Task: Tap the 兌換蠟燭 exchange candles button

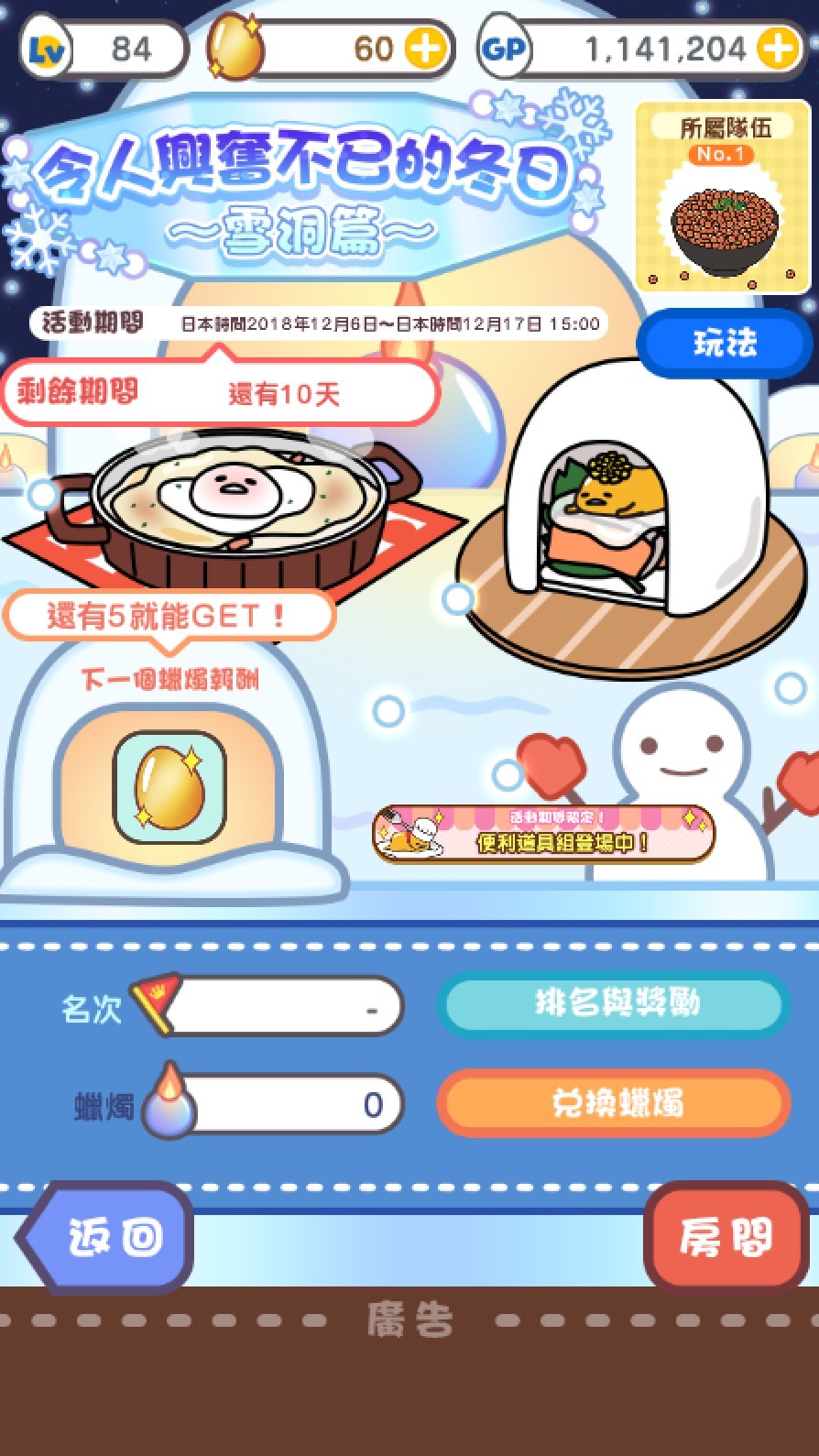Action: (x=614, y=1103)
